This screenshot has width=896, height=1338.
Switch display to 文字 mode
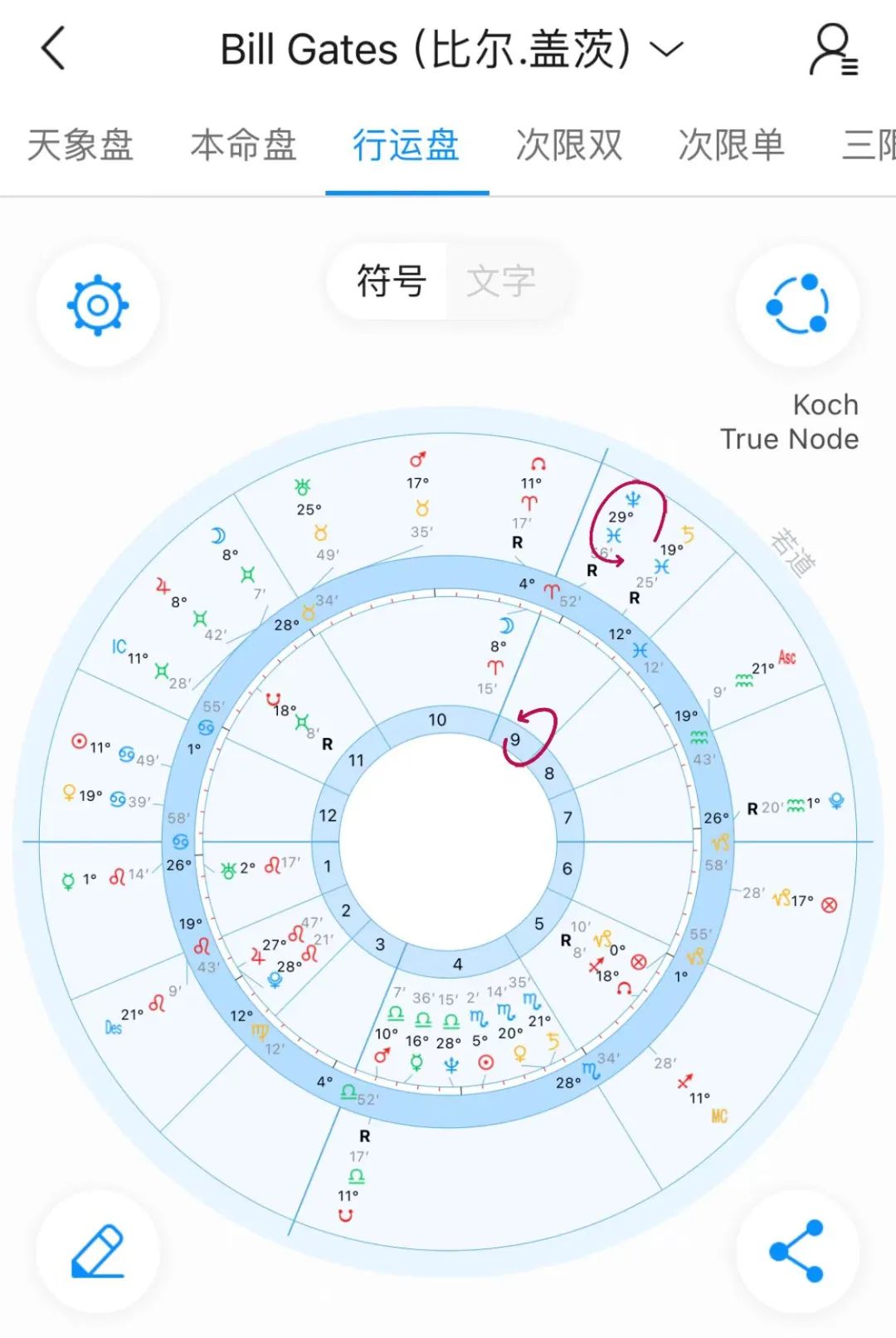(499, 281)
